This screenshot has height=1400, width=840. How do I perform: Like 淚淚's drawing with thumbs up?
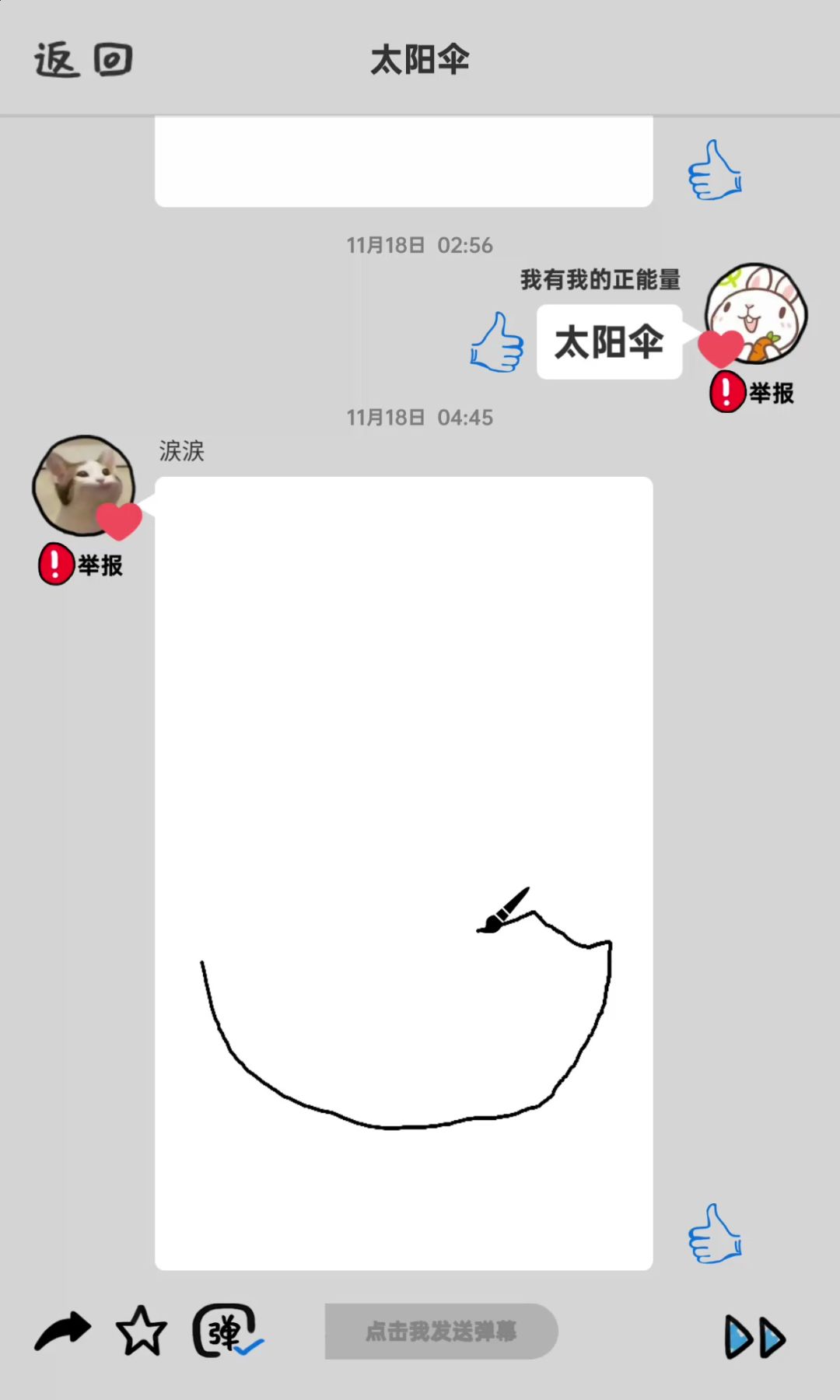click(x=714, y=1234)
